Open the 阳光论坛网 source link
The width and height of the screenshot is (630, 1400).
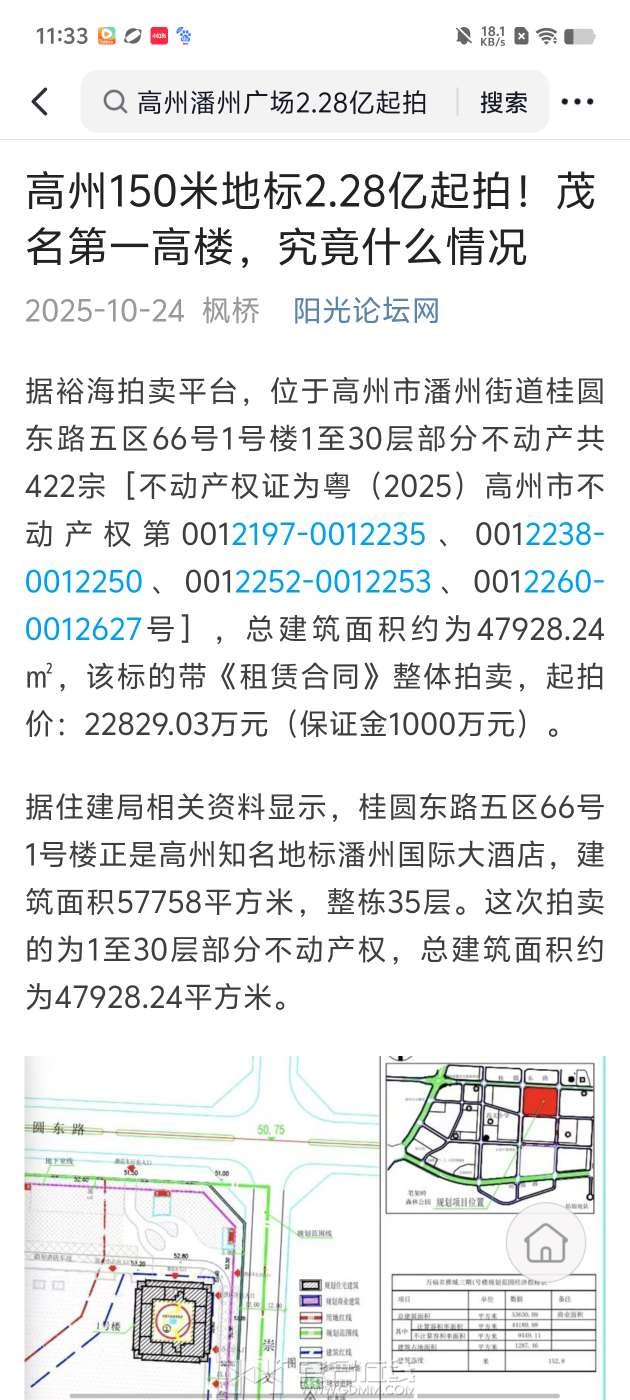[366, 311]
